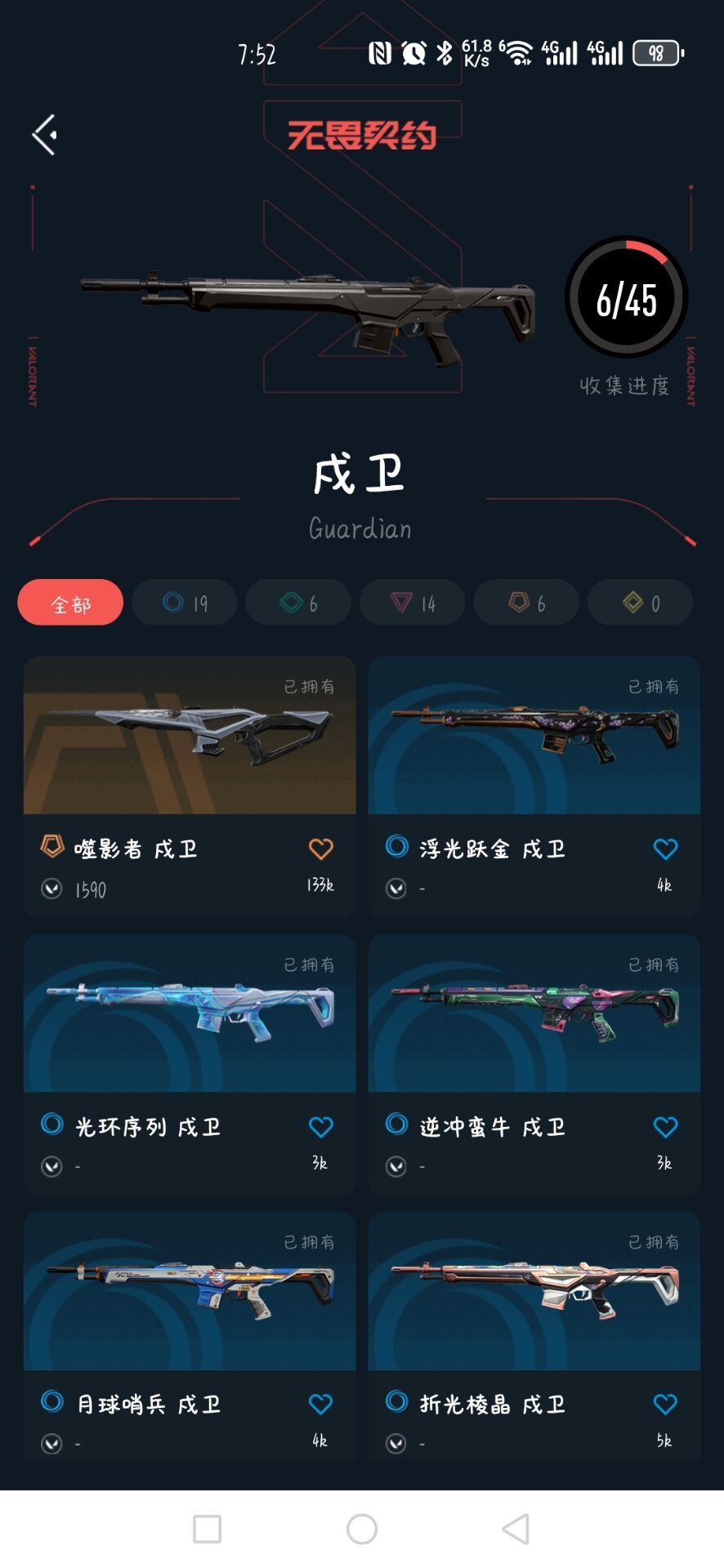Select the purple rarity filter showing 14
The width and height of the screenshot is (724, 1568).
click(412, 602)
